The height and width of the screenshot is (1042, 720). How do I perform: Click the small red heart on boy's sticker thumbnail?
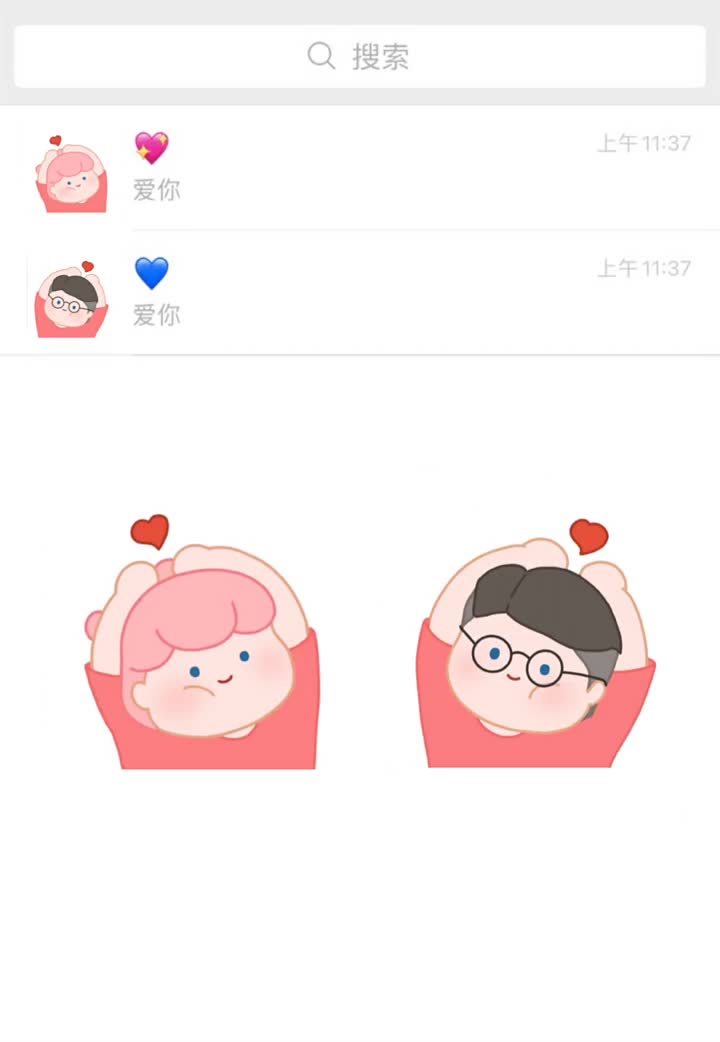[88, 265]
